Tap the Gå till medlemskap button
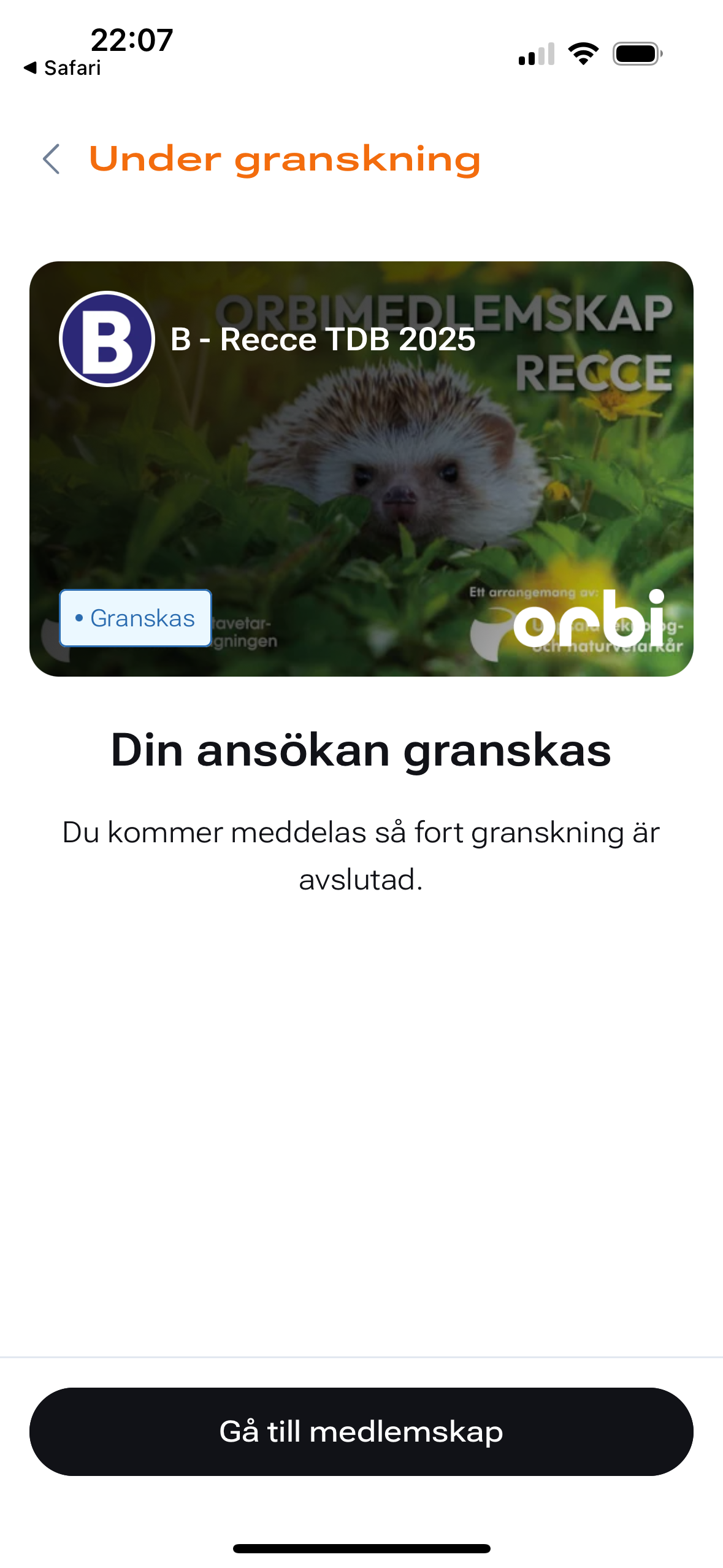The image size is (723, 1568). [x=361, y=1431]
